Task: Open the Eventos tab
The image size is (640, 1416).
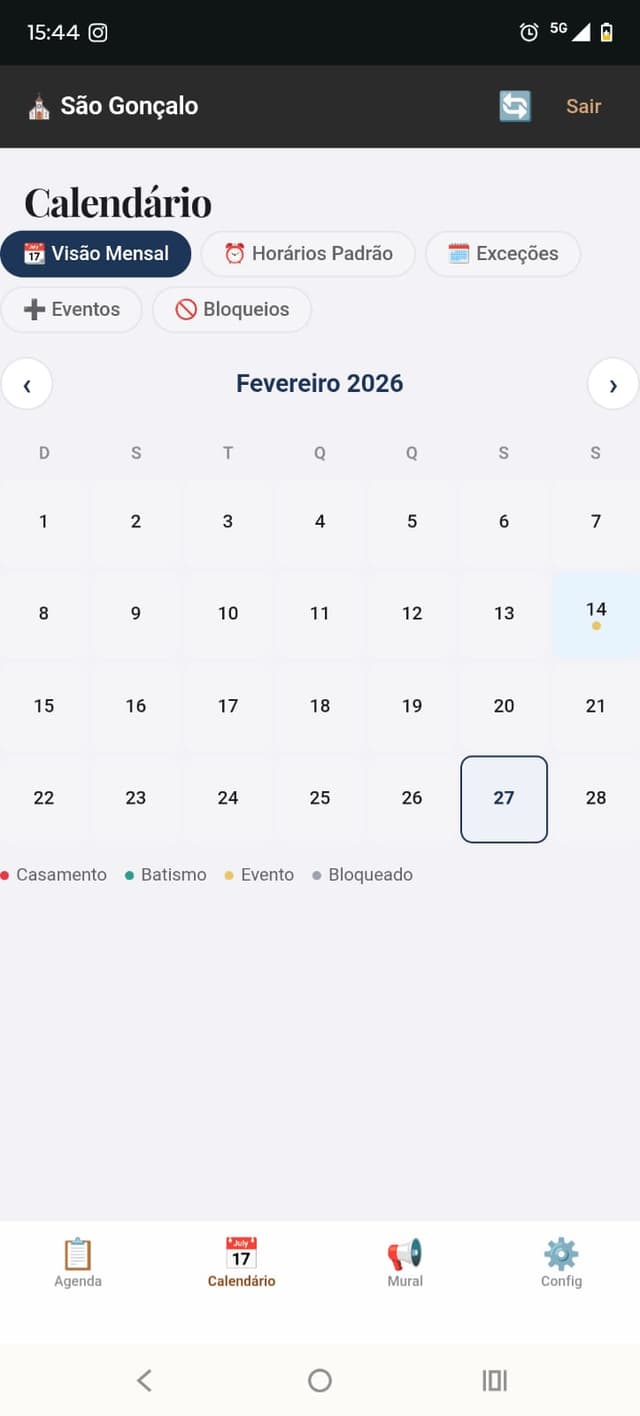Action: coord(72,310)
